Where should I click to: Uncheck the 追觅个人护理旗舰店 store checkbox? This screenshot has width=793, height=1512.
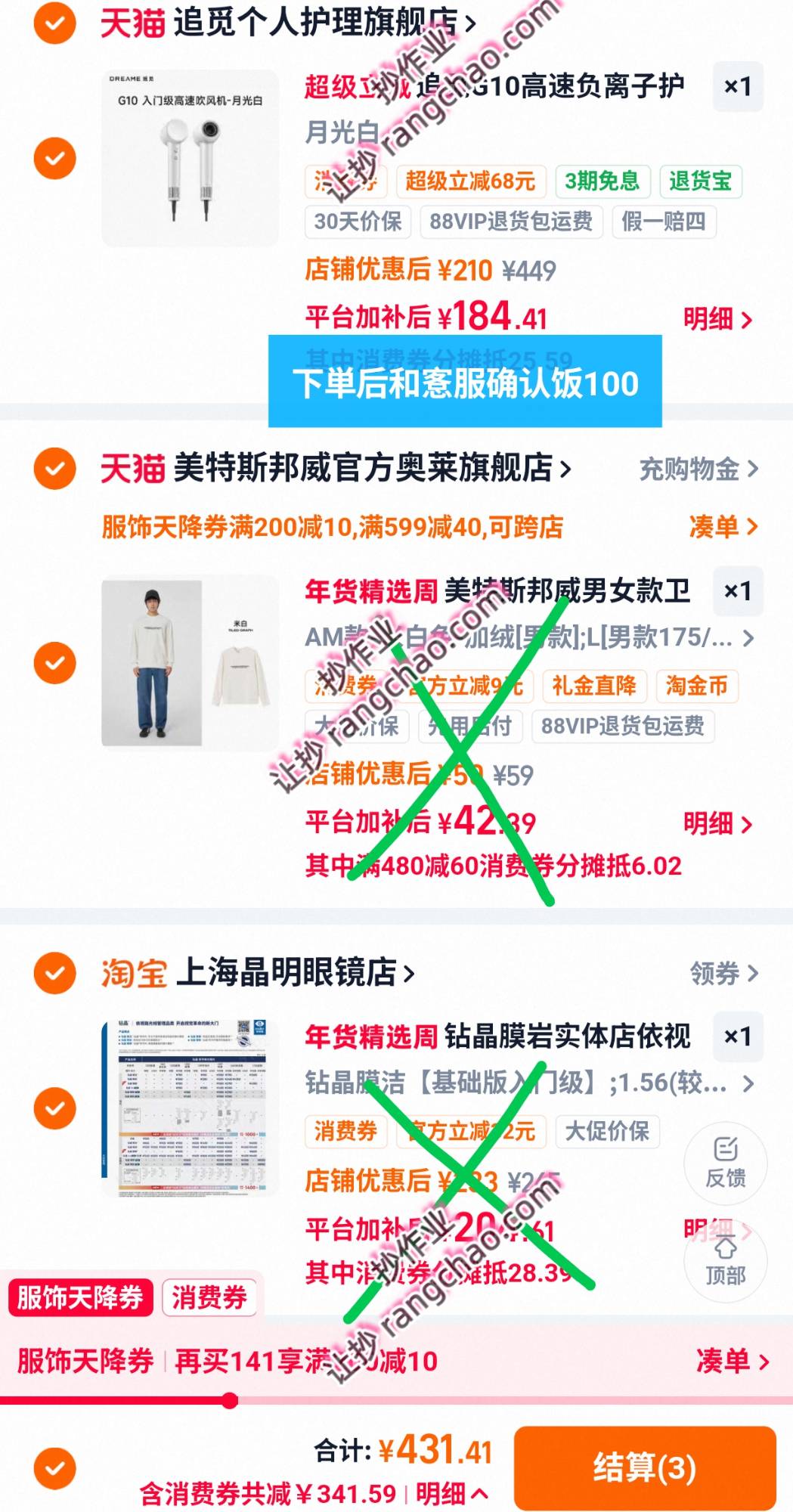[54, 23]
